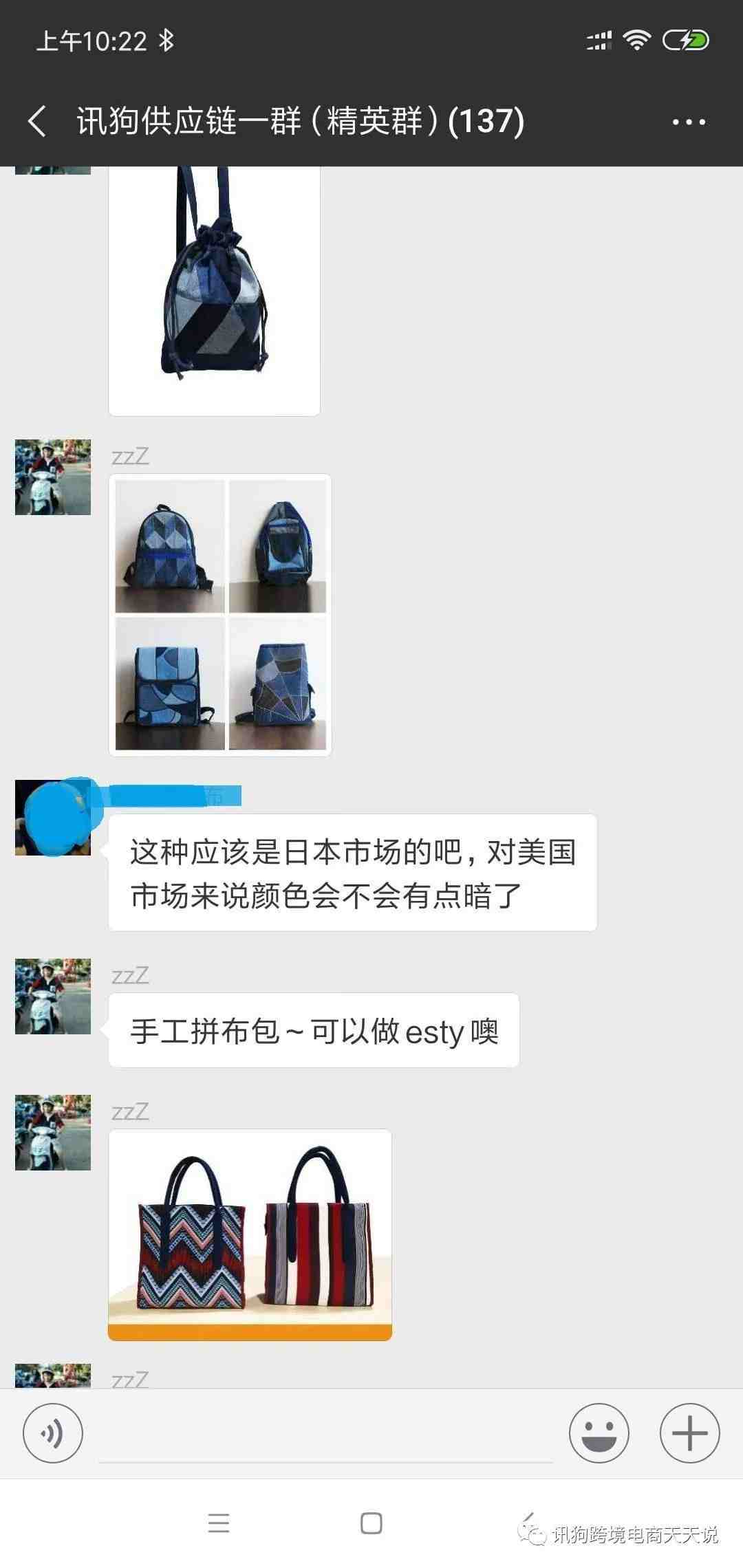Open the emoji picker
Image resolution: width=743 pixels, height=1568 pixels.
[599, 1433]
